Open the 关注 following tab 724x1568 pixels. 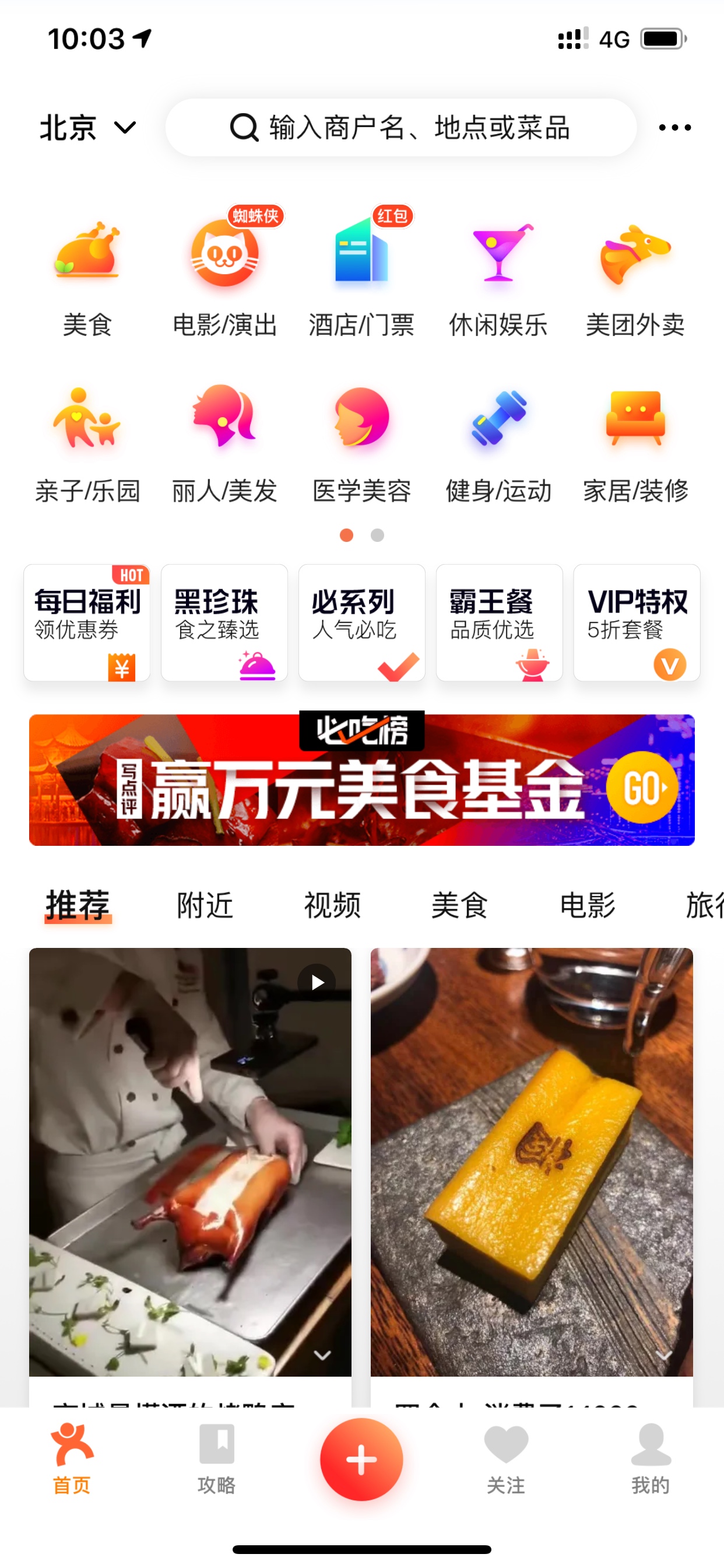pyautogui.click(x=506, y=1458)
